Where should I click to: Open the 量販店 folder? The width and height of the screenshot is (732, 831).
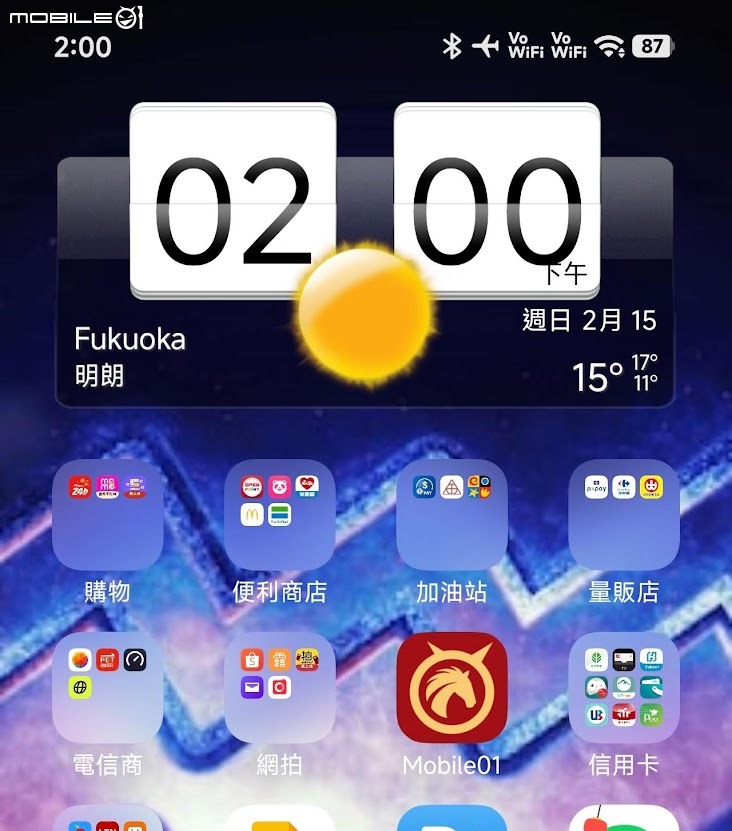coord(623,515)
